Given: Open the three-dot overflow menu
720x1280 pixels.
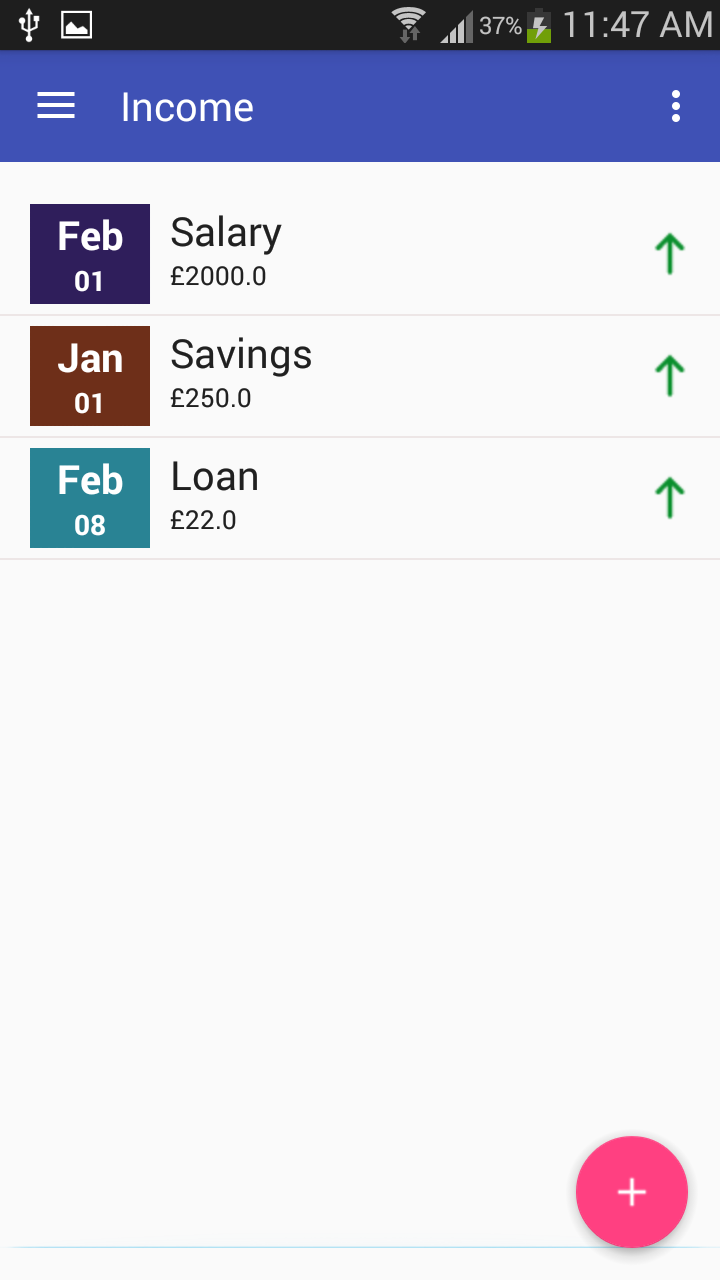Looking at the screenshot, I should (x=676, y=106).
